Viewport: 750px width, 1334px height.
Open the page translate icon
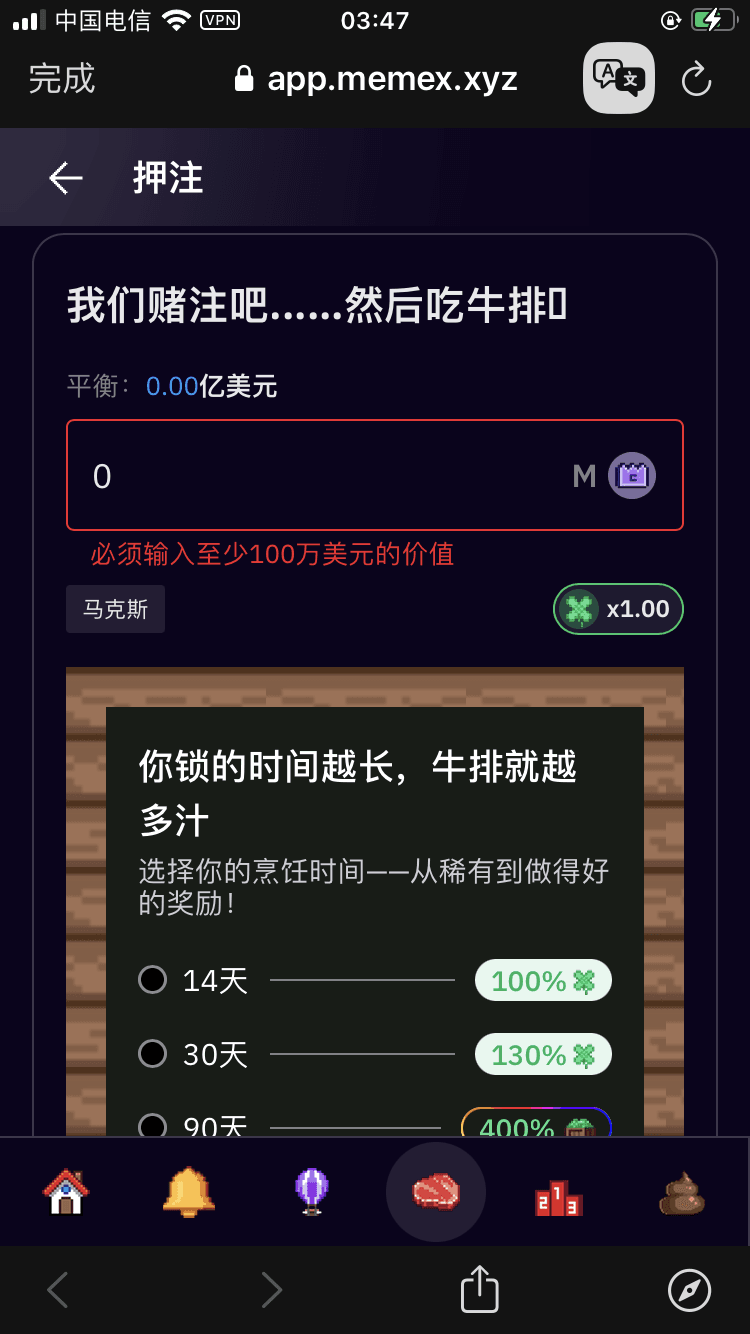pos(619,79)
